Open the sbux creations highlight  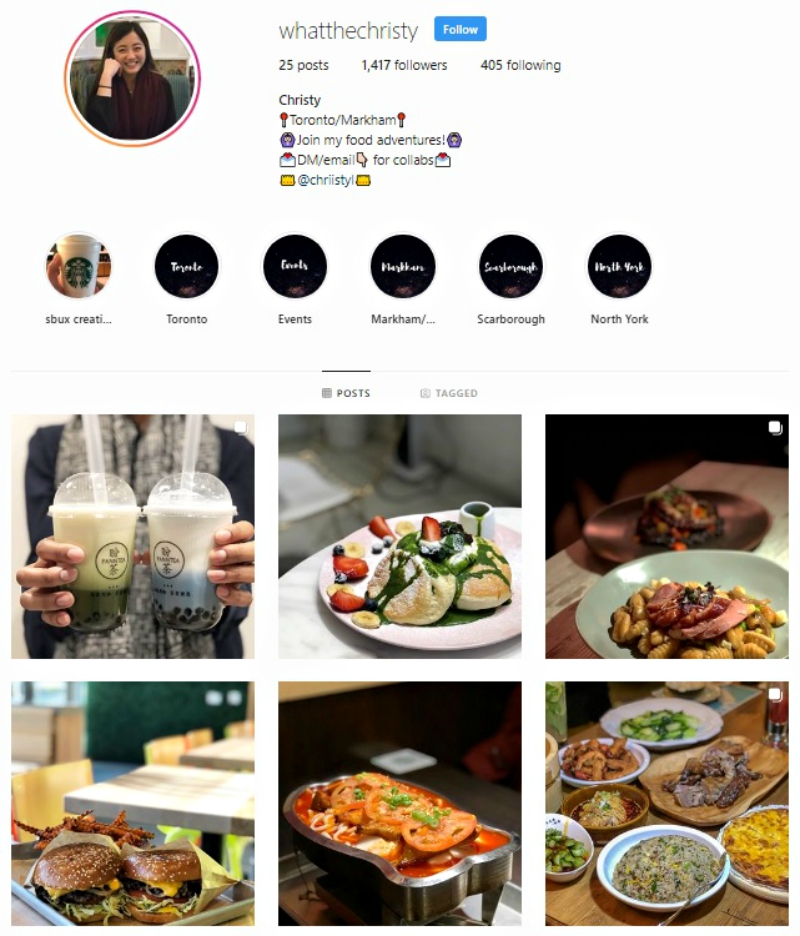coord(79,266)
